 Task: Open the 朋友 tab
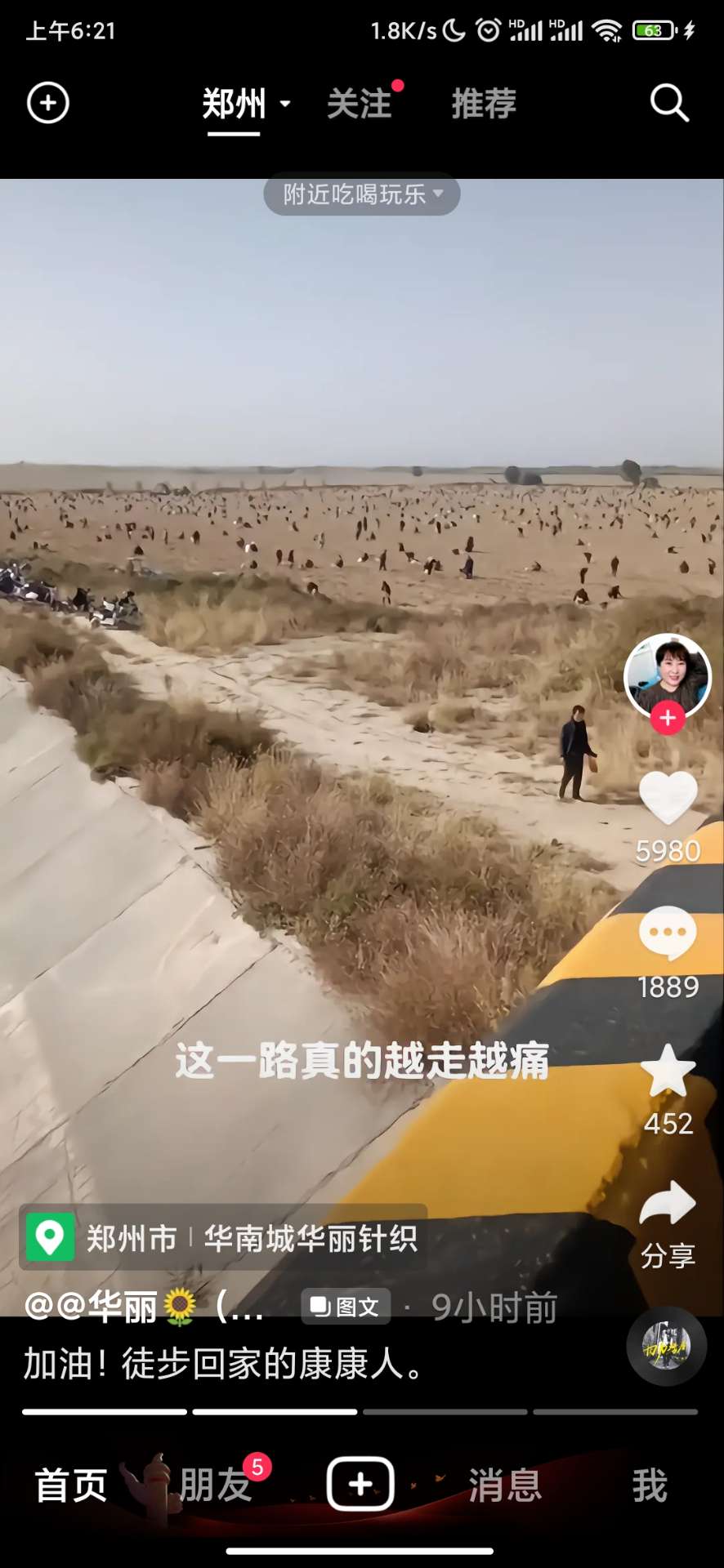(x=216, y=1485)
